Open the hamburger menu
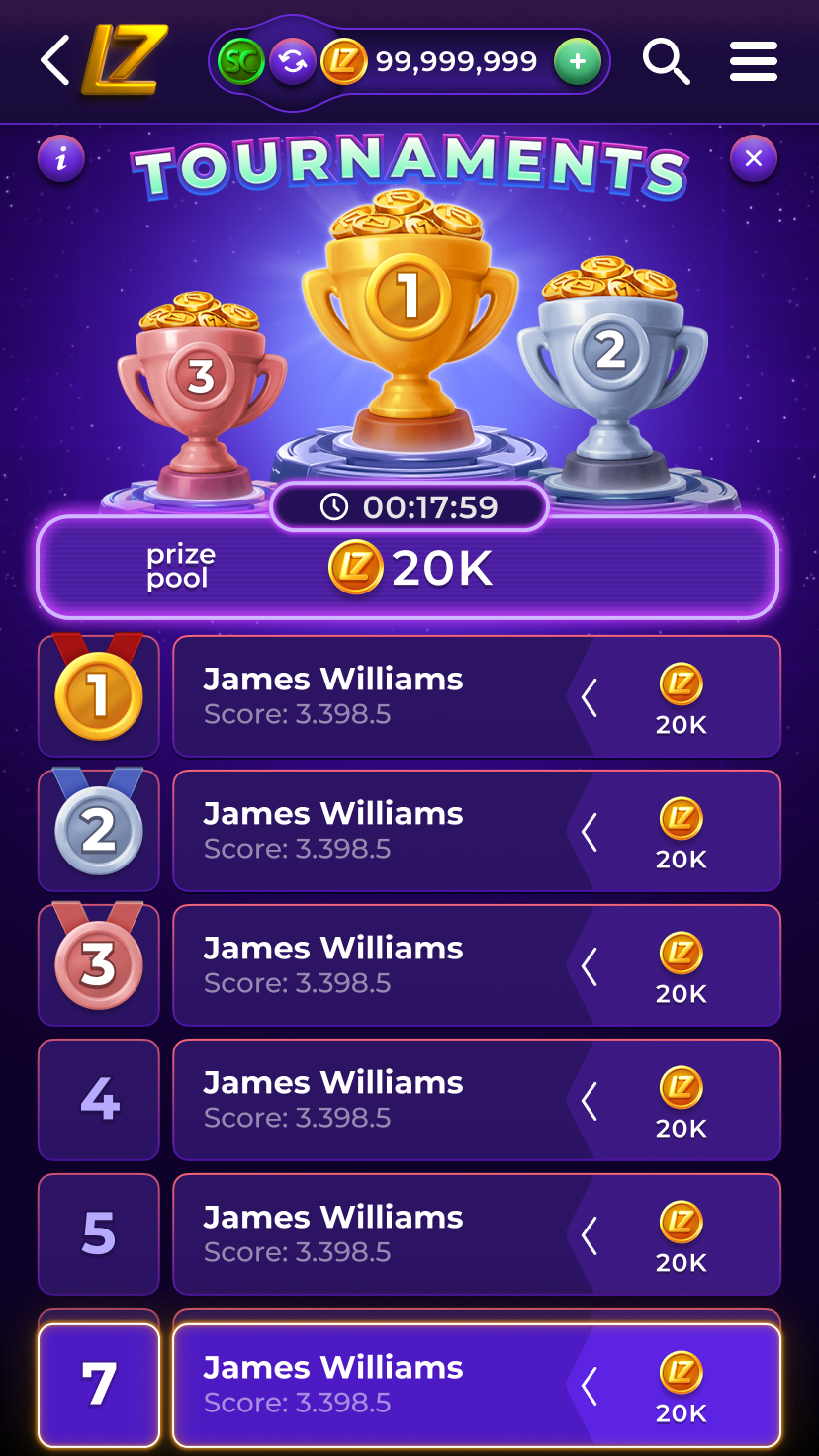The image size is (819, 1456). click(754, 62)
